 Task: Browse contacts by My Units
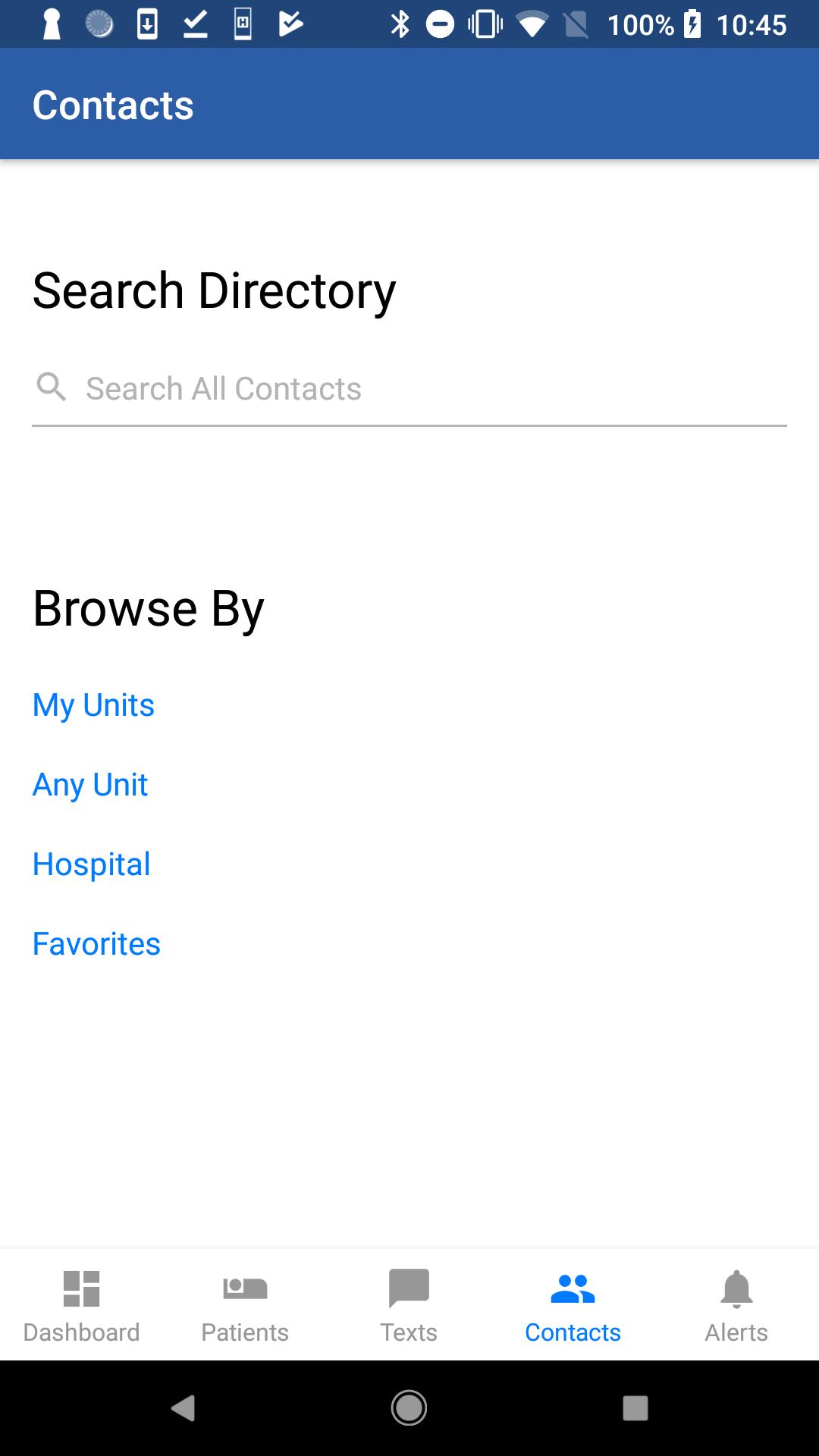coord(93,705)
